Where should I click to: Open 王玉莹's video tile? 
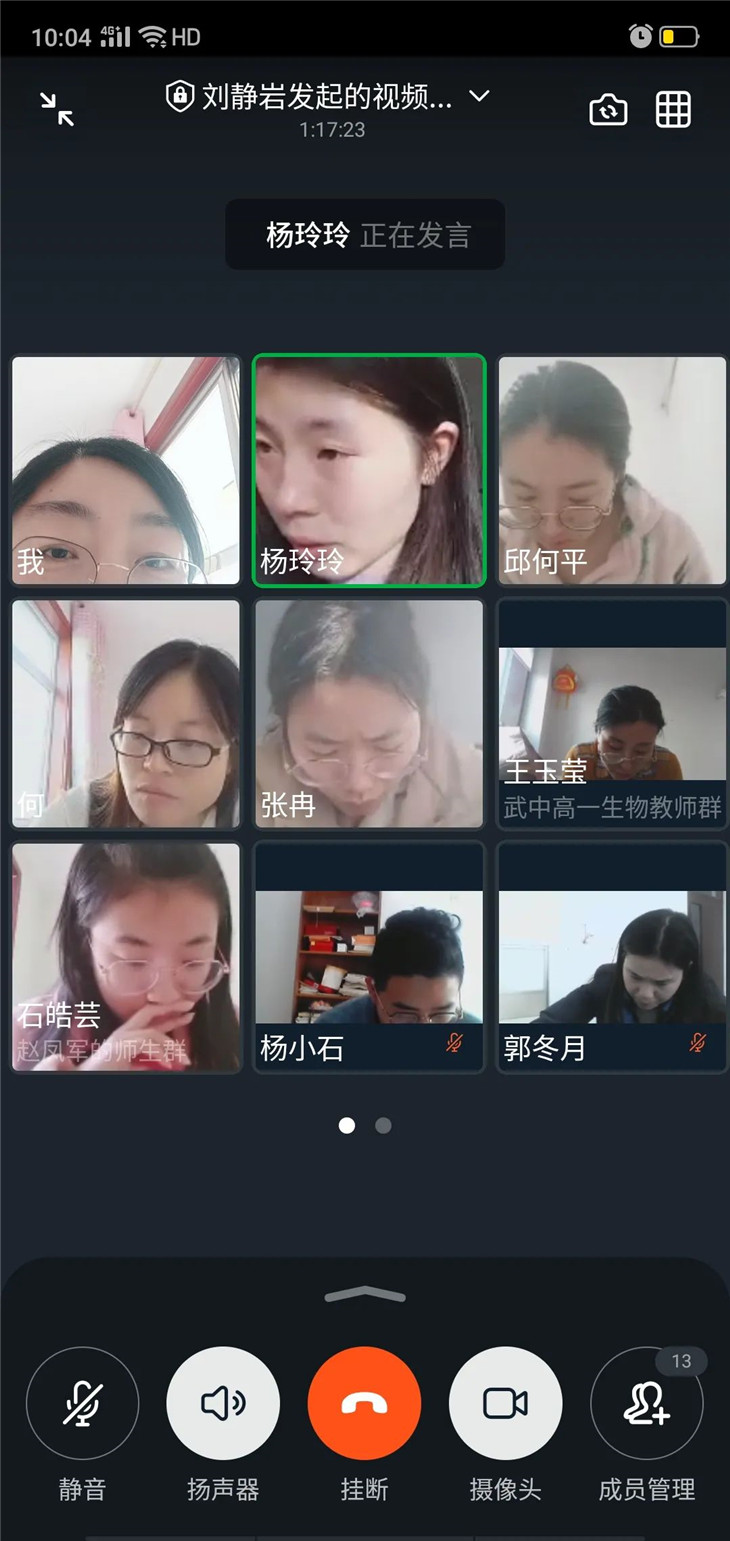click(x=612, y=713)
